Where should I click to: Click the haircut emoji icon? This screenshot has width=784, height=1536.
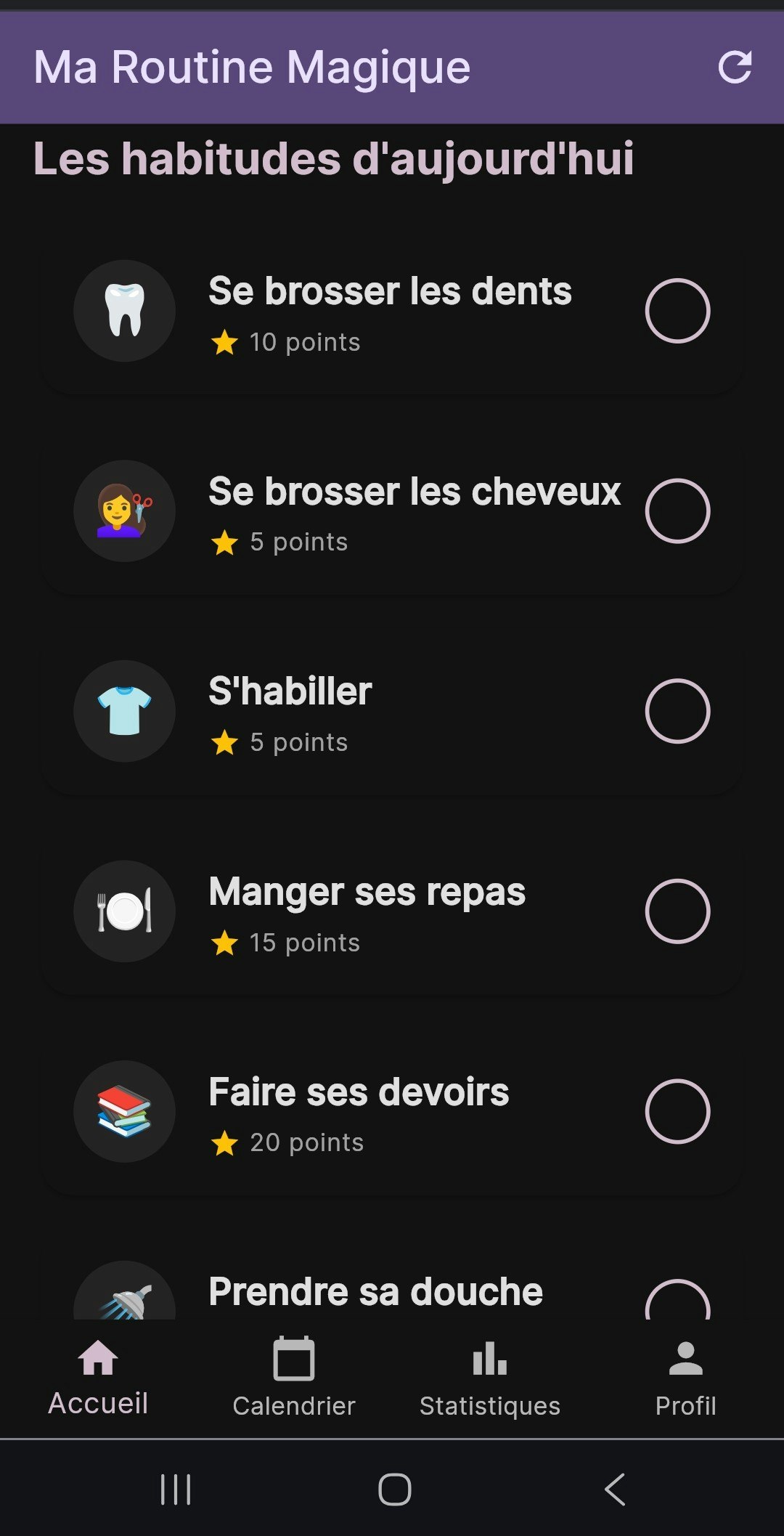[x=124, y=511]
